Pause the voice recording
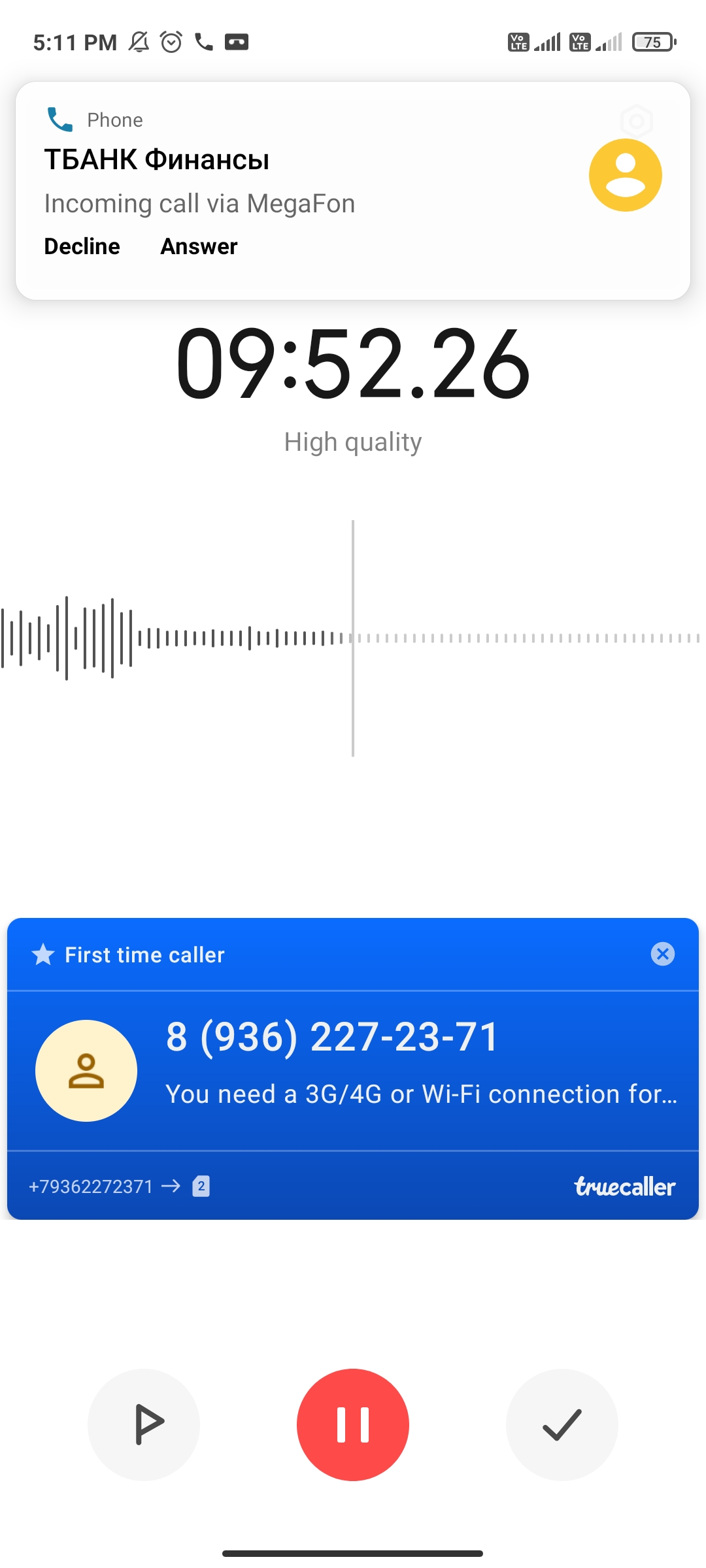 tap(353, 1424)
